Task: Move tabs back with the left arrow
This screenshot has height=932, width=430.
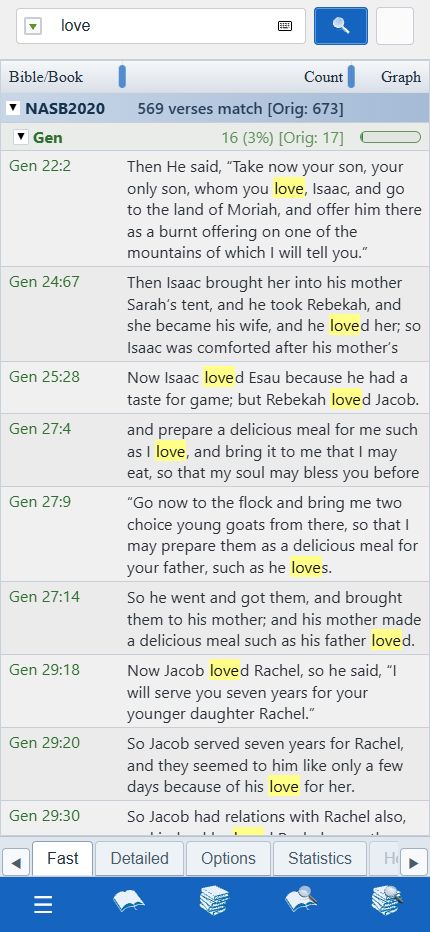Action: [16, 862]
